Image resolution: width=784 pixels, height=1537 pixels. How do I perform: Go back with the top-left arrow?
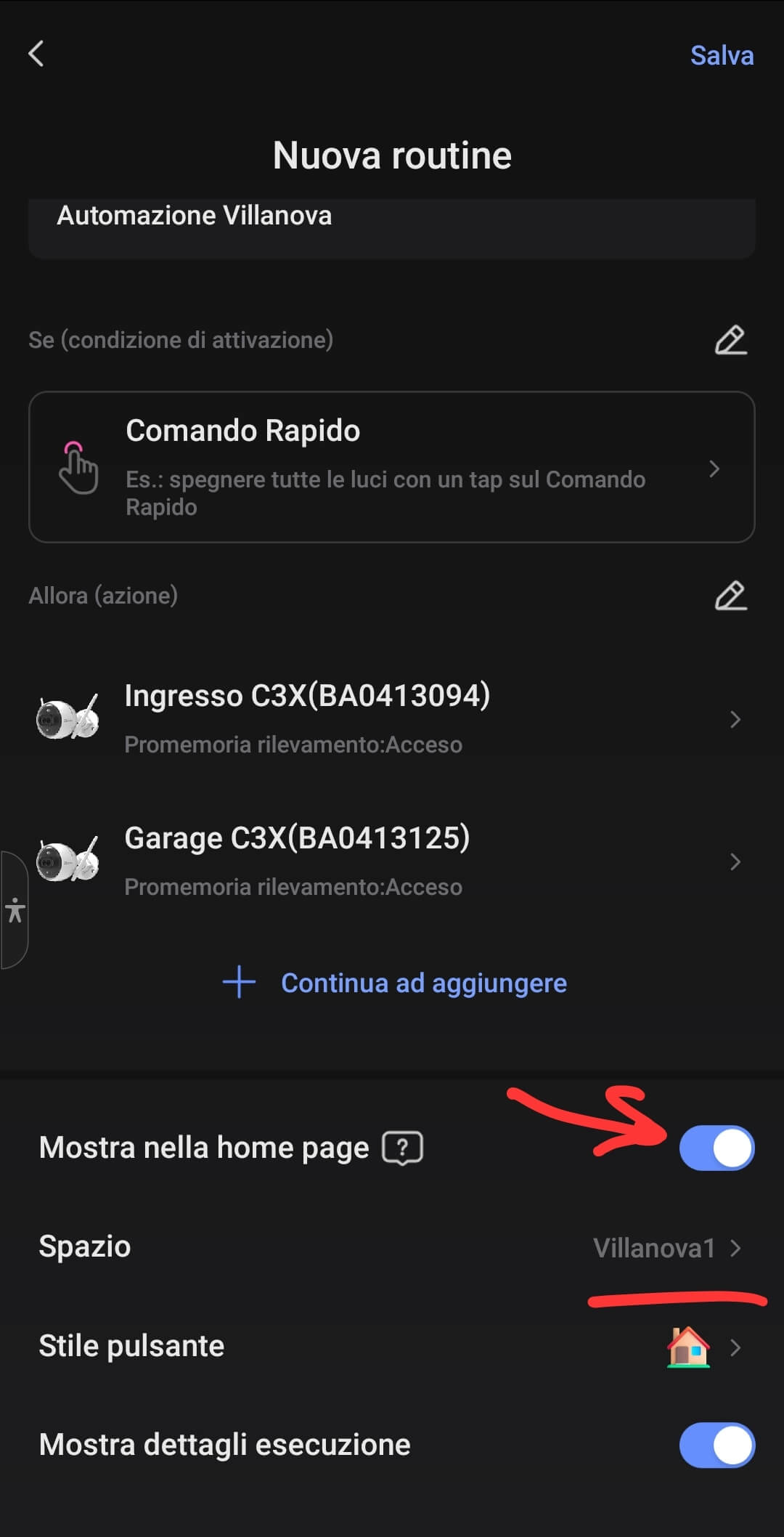36,54
